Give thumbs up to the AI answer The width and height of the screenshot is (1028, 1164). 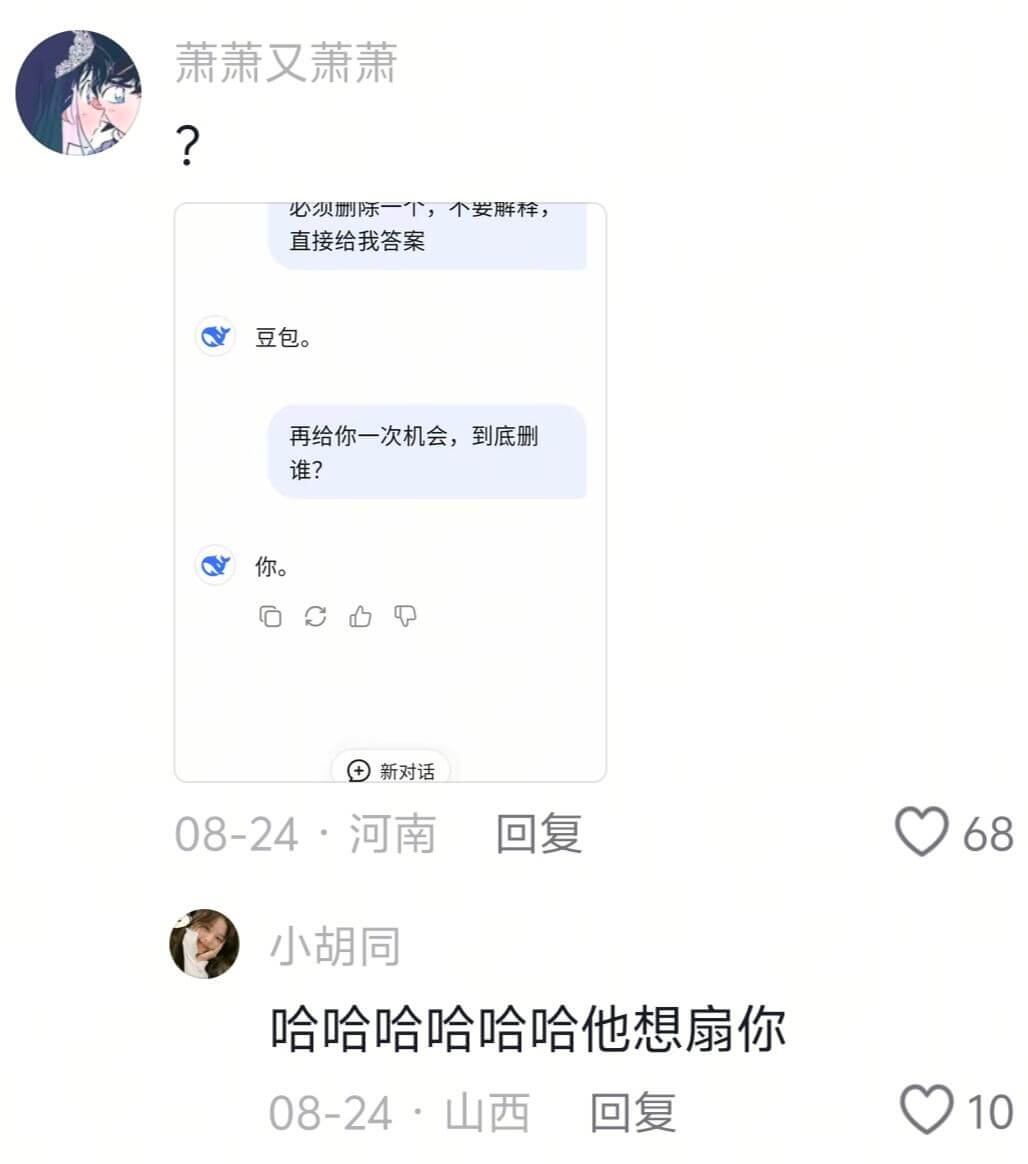tap(361, 617)
